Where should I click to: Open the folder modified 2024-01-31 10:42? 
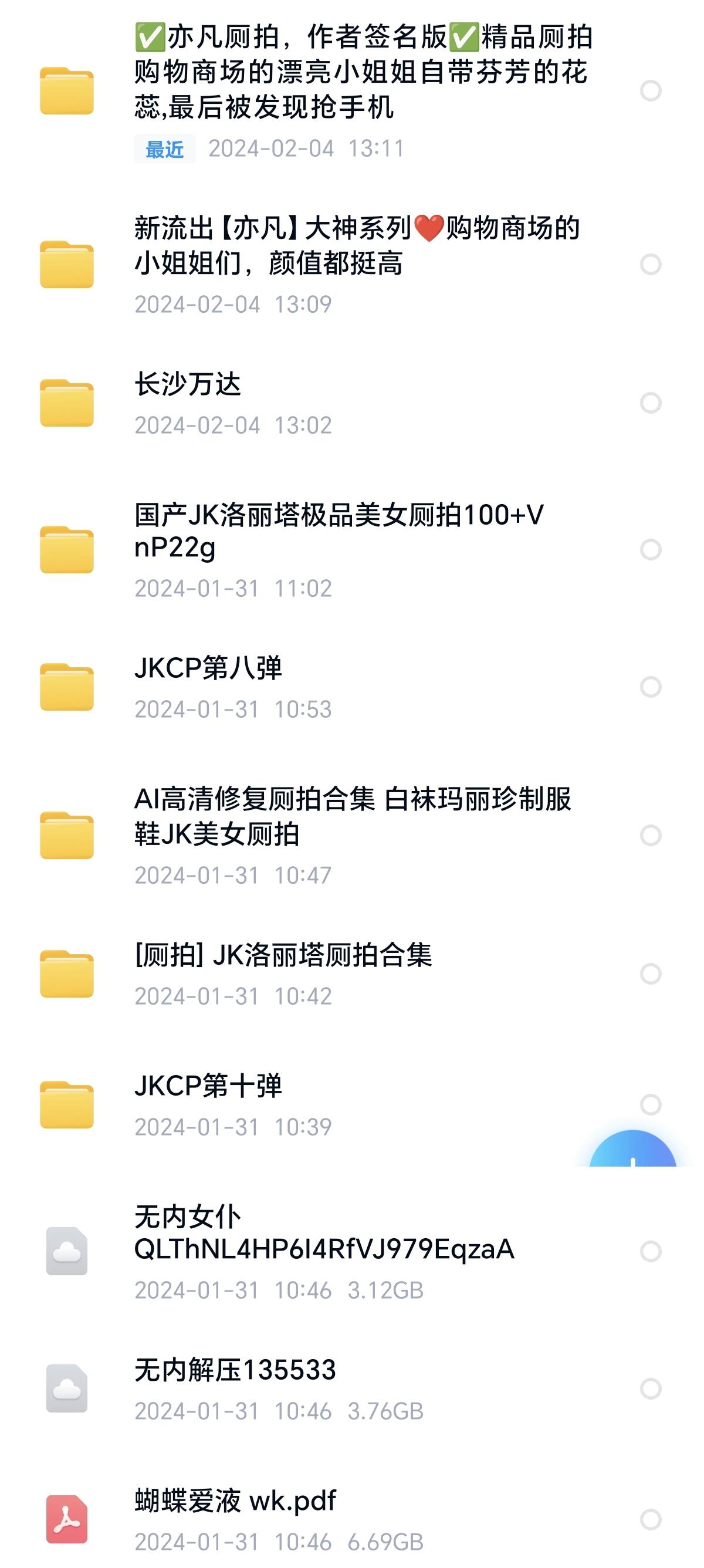351,974
